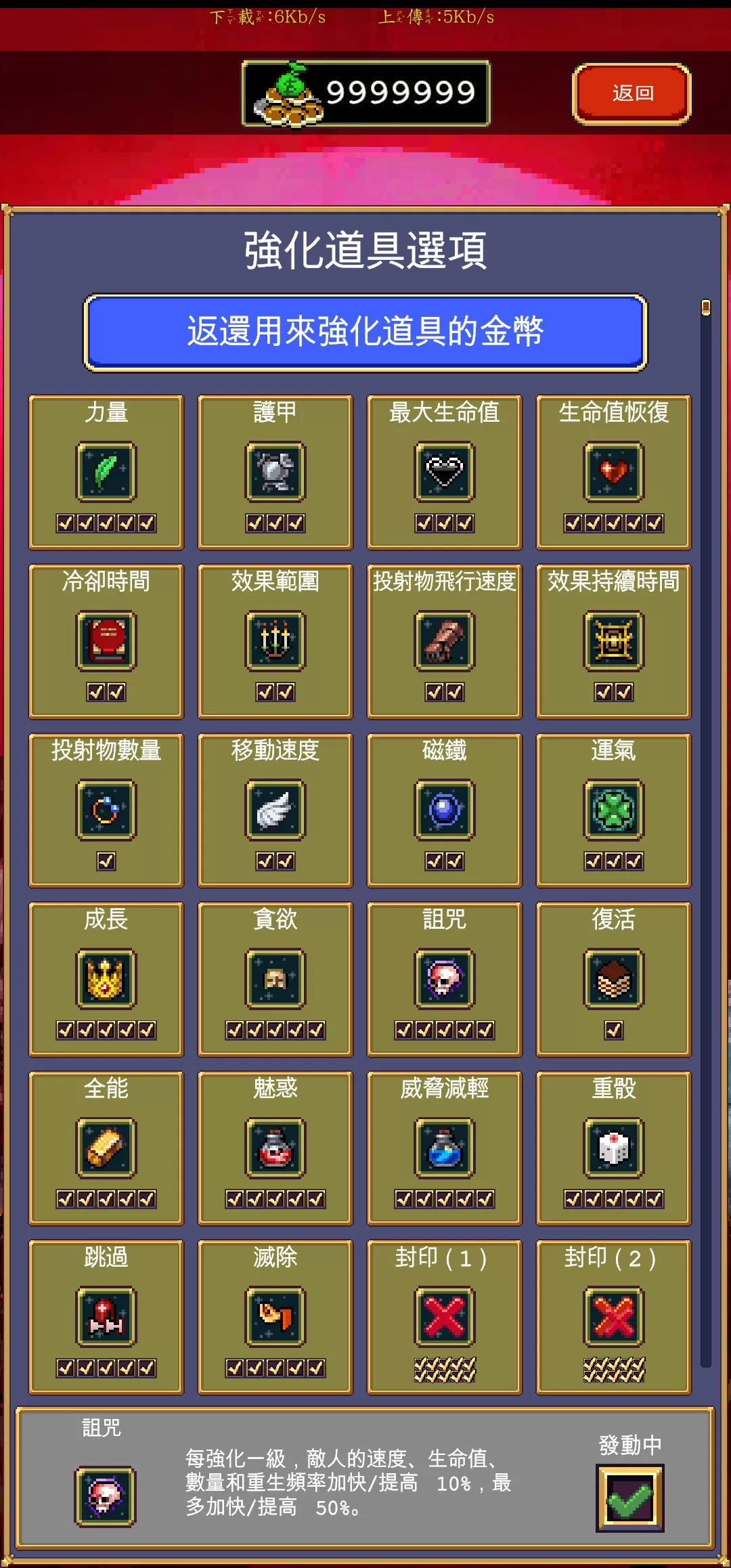Open the 最大生命值 power-up card
This screenshot has width=731, height=1568.
[x=445, y=472]
